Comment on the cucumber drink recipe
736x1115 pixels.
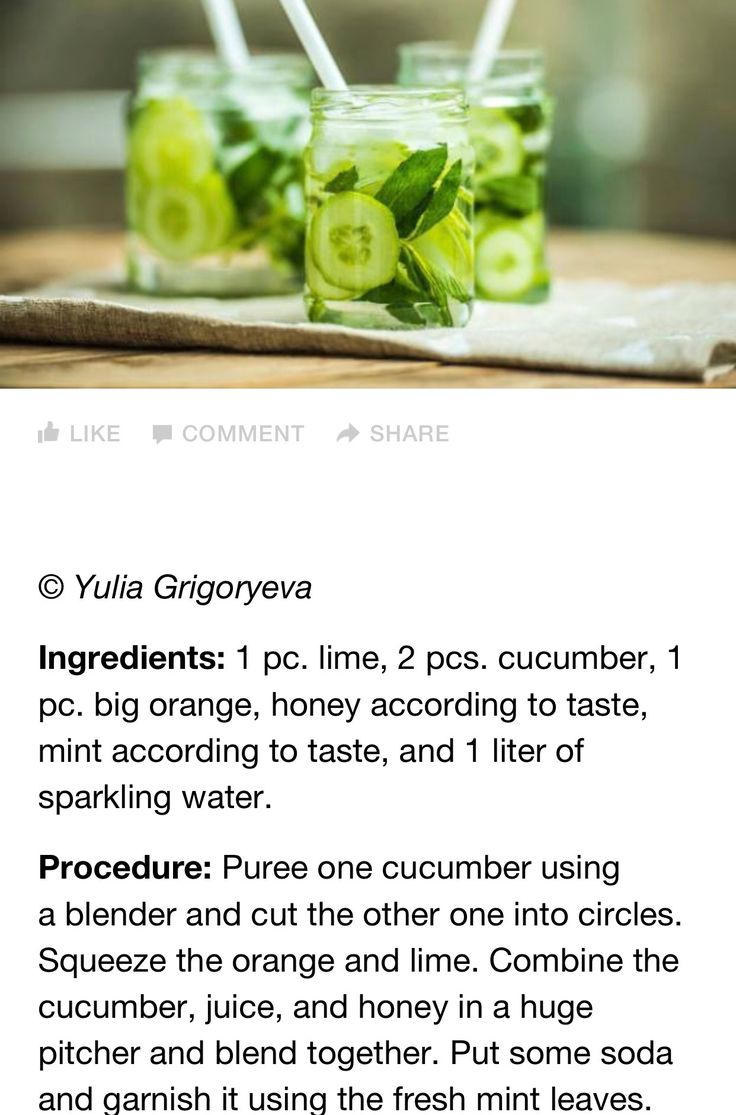pyautogui.click(x=228, y=433)
